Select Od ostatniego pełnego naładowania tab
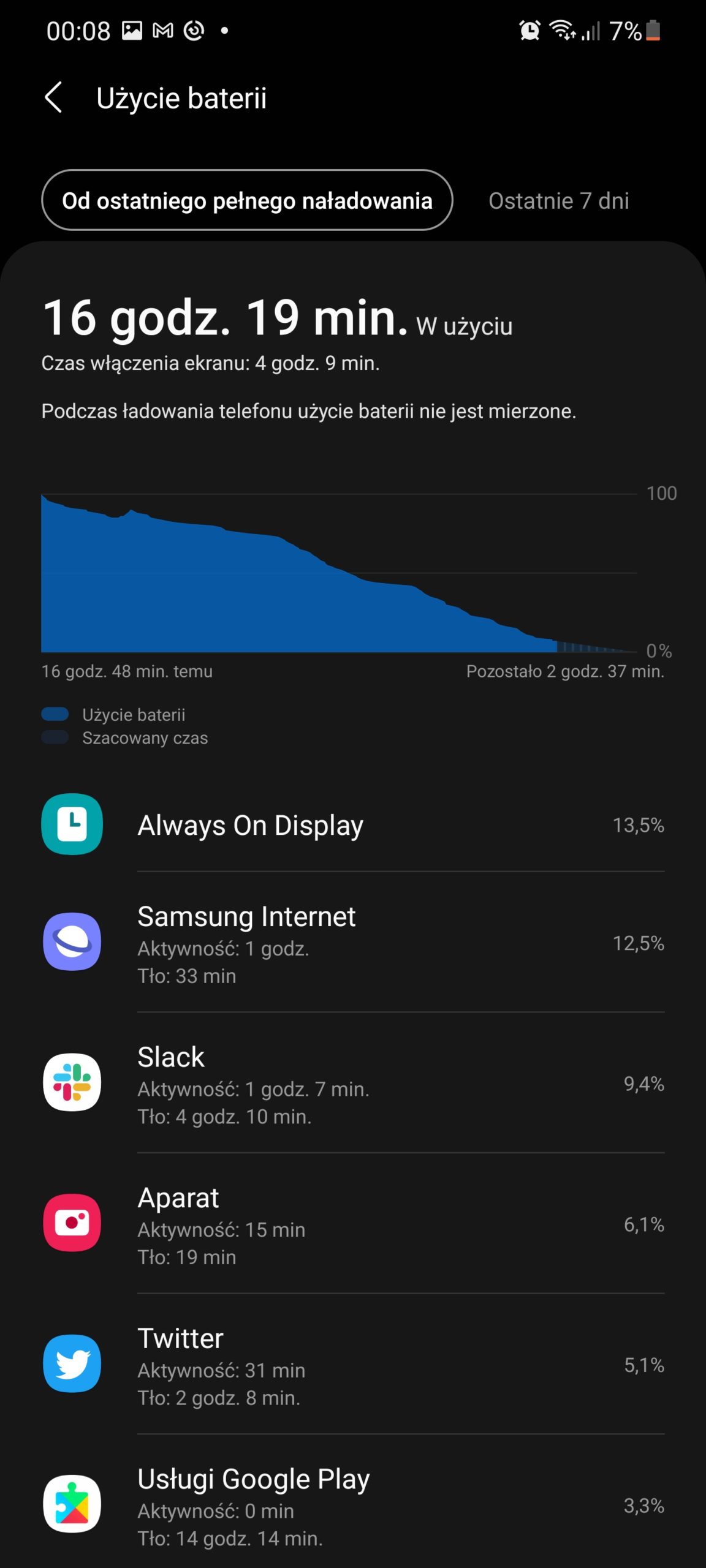Screen dimensions: 706x1568 pyautogui.click(x=247, y=200)
